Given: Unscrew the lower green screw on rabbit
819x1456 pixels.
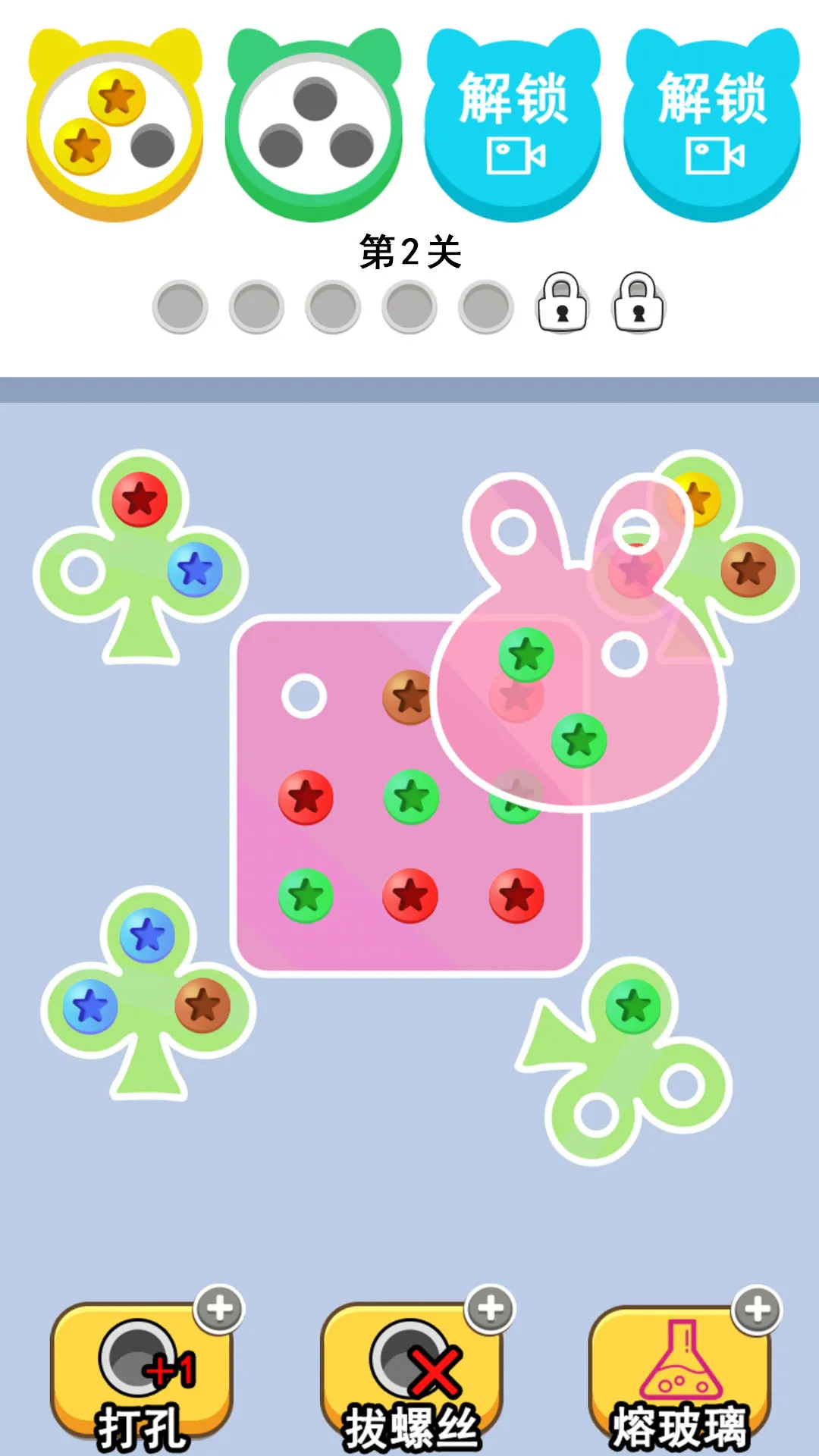Looking at the screenshot, I should pyautogui.click(x=579, y=740).
